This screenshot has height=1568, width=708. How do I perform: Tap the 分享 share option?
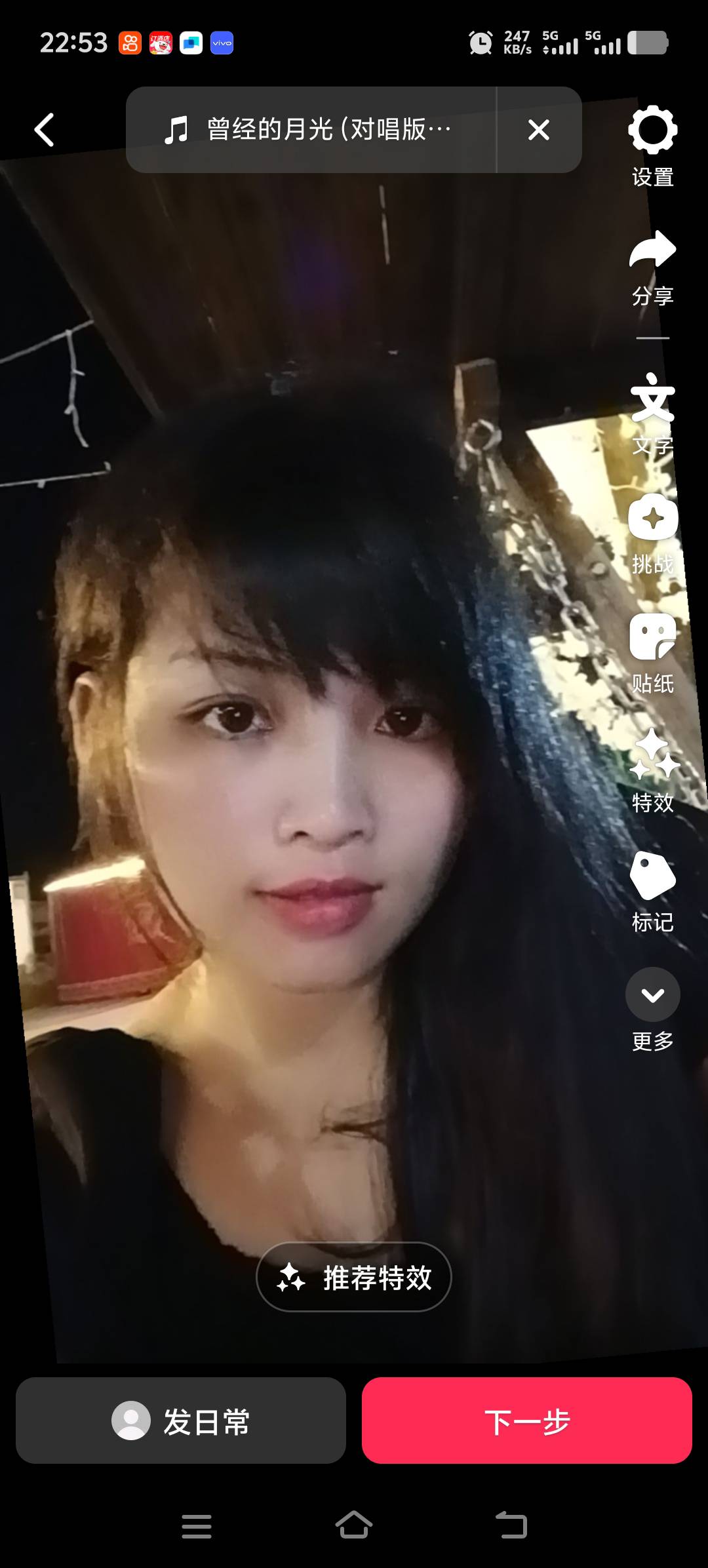(652, 267)
